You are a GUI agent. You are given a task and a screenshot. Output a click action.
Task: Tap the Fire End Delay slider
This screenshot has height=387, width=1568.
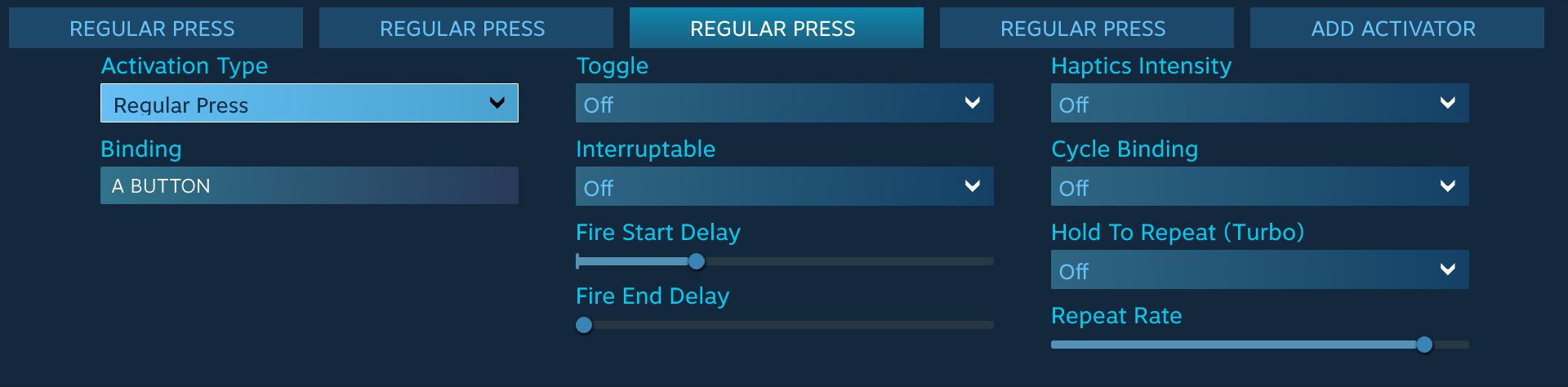coord(584,325)
